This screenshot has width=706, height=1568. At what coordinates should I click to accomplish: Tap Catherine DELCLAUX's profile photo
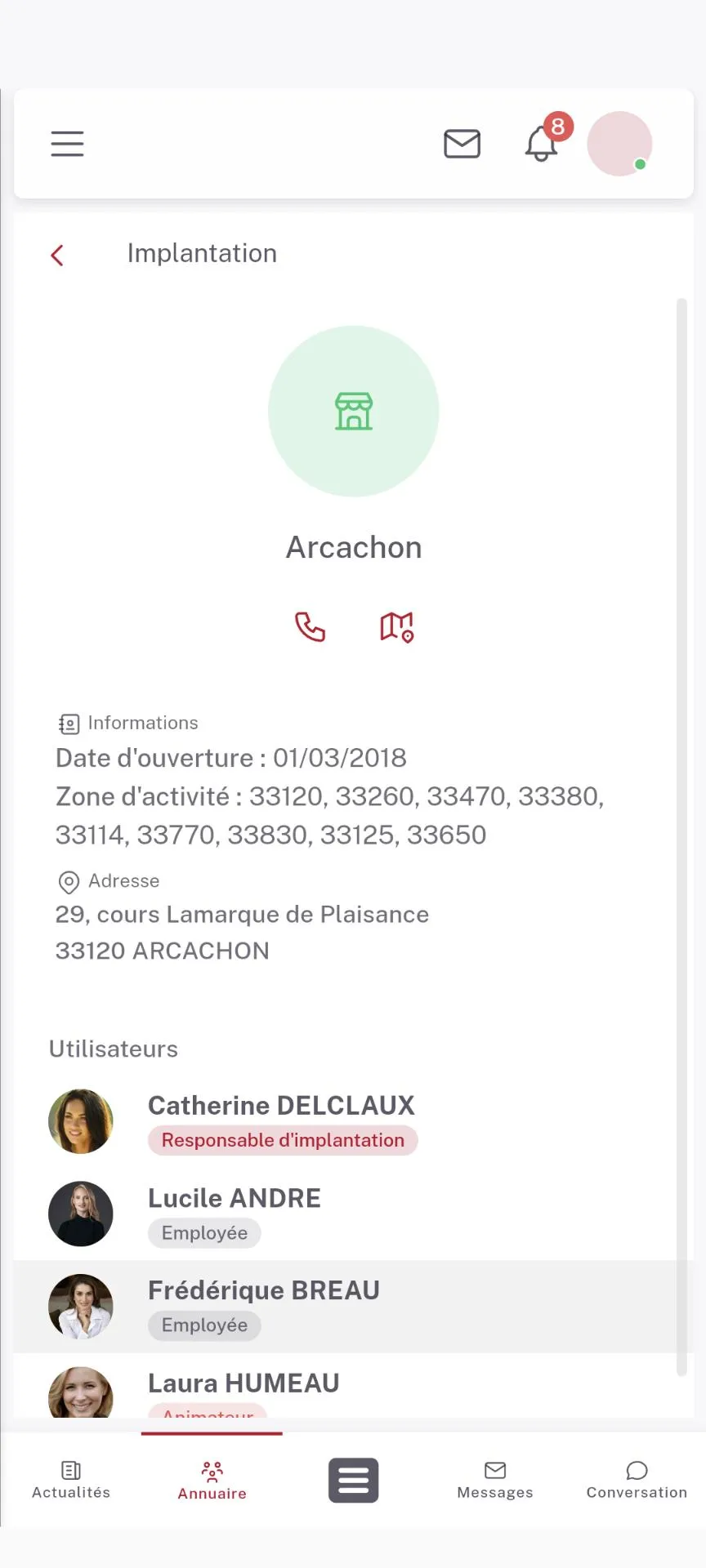(x=81, y=1120)
